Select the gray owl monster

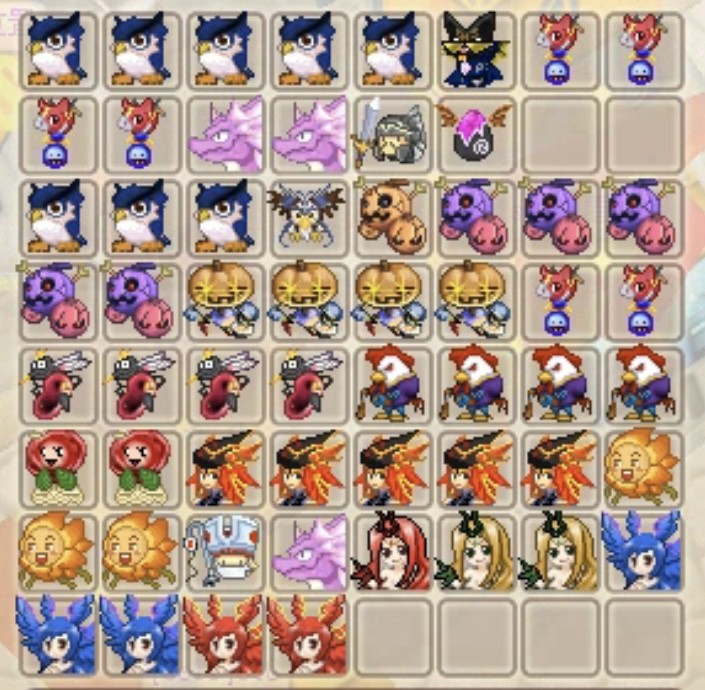click(307, 215)
